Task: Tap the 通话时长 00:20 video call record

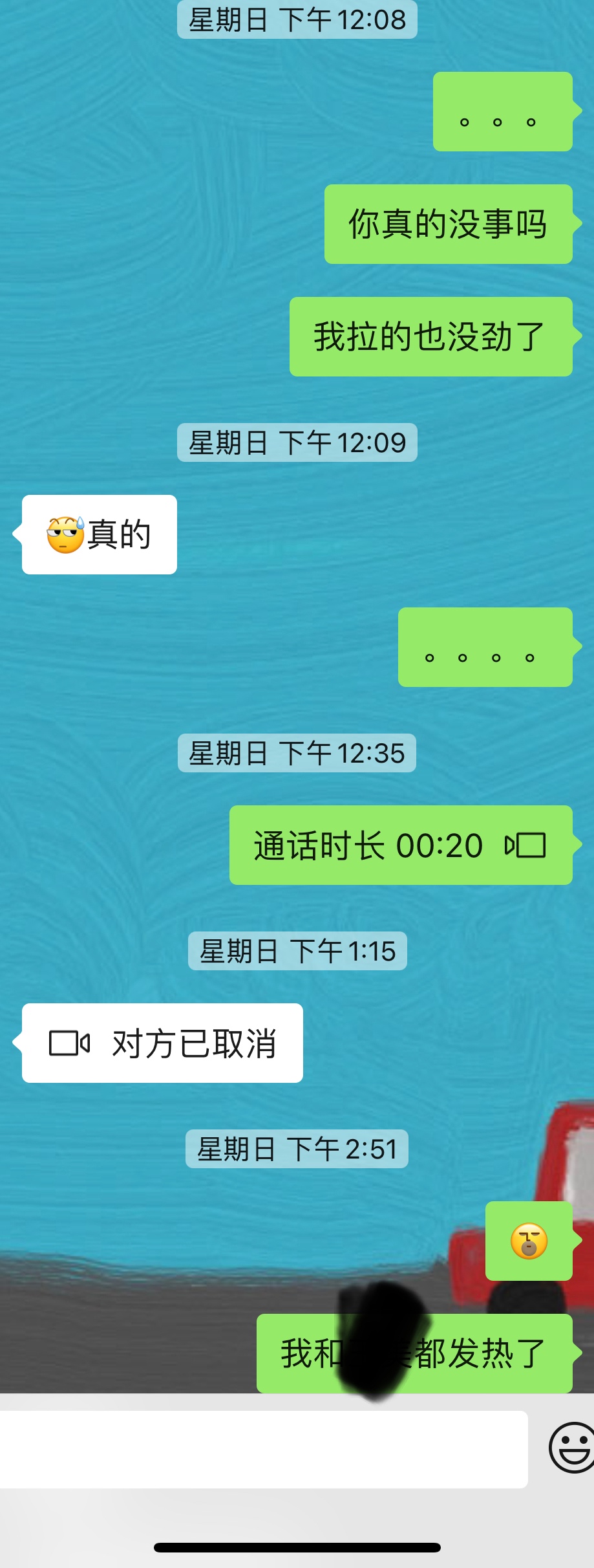Action: tap(401, 845)
